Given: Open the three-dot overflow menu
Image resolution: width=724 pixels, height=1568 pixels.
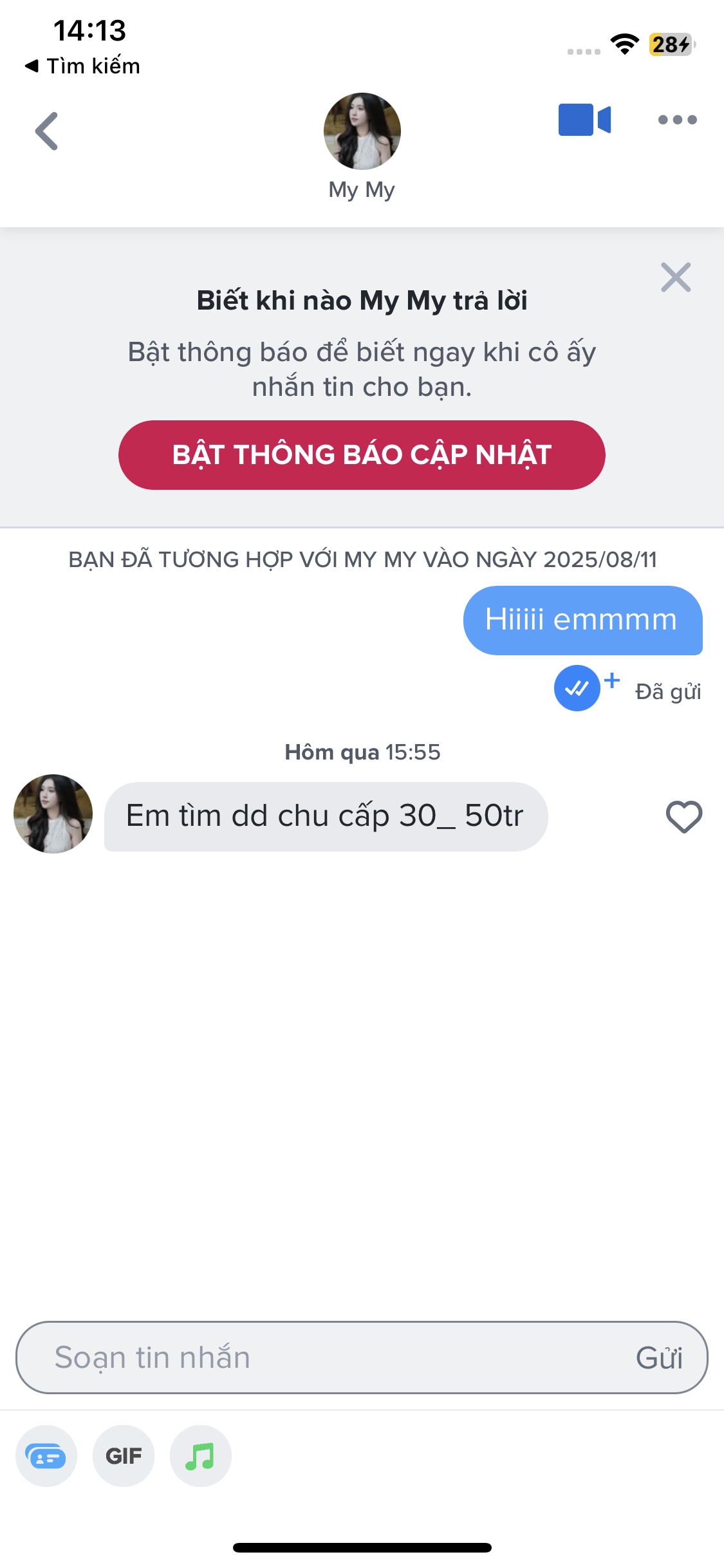Looking at the screenshot, I should pyautogui.click(x=677, y=120).
